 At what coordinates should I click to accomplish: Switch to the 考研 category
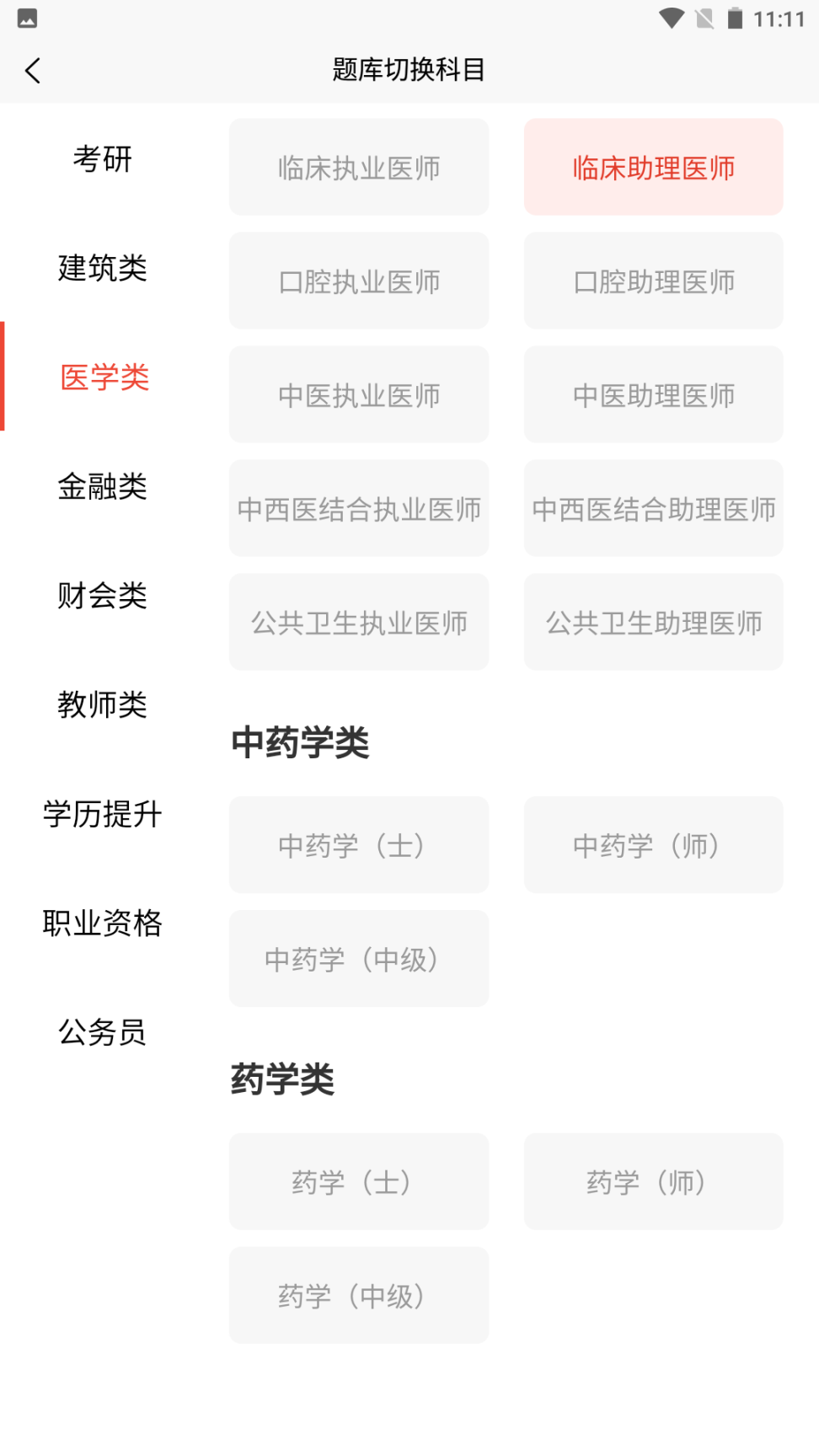(102, 158)
